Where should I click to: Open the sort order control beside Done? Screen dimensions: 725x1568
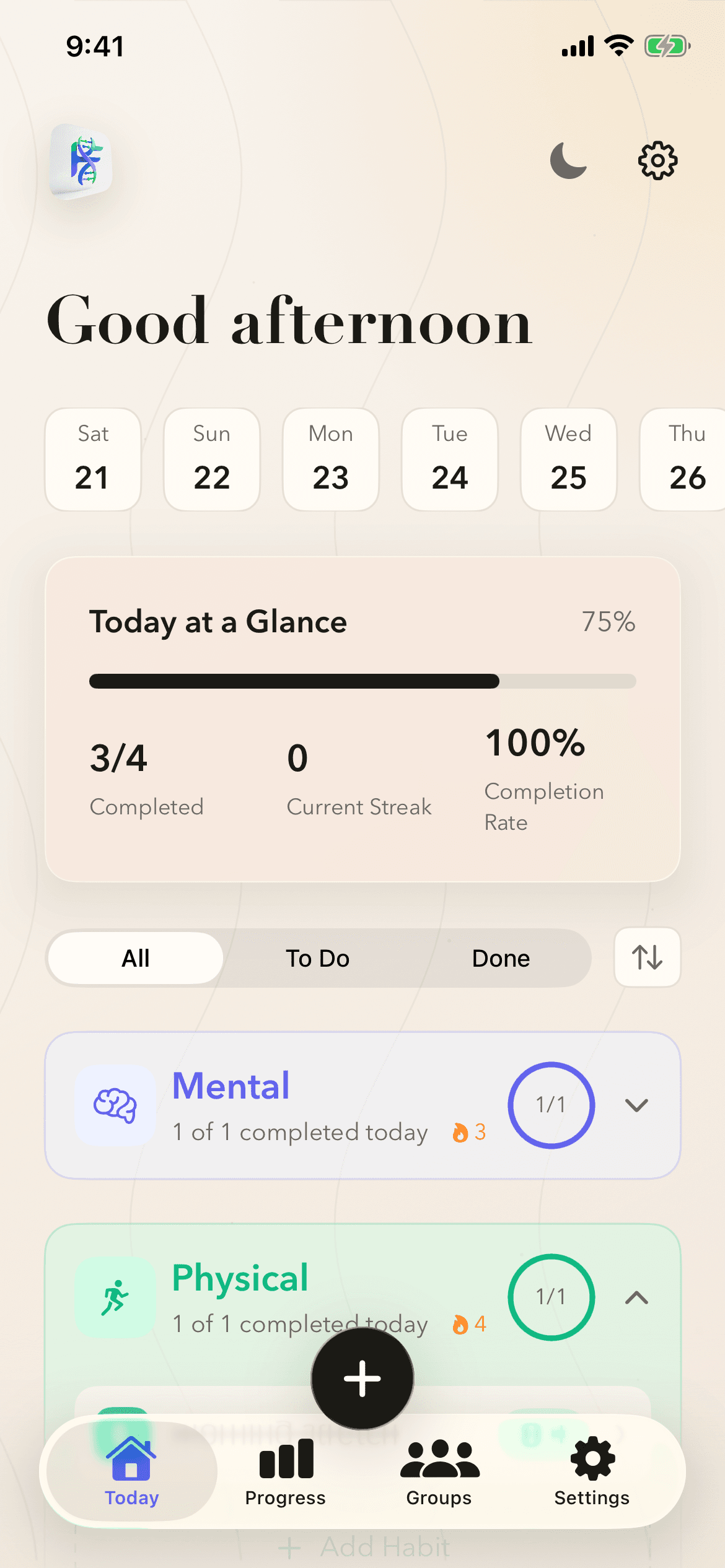coord(646,957)
